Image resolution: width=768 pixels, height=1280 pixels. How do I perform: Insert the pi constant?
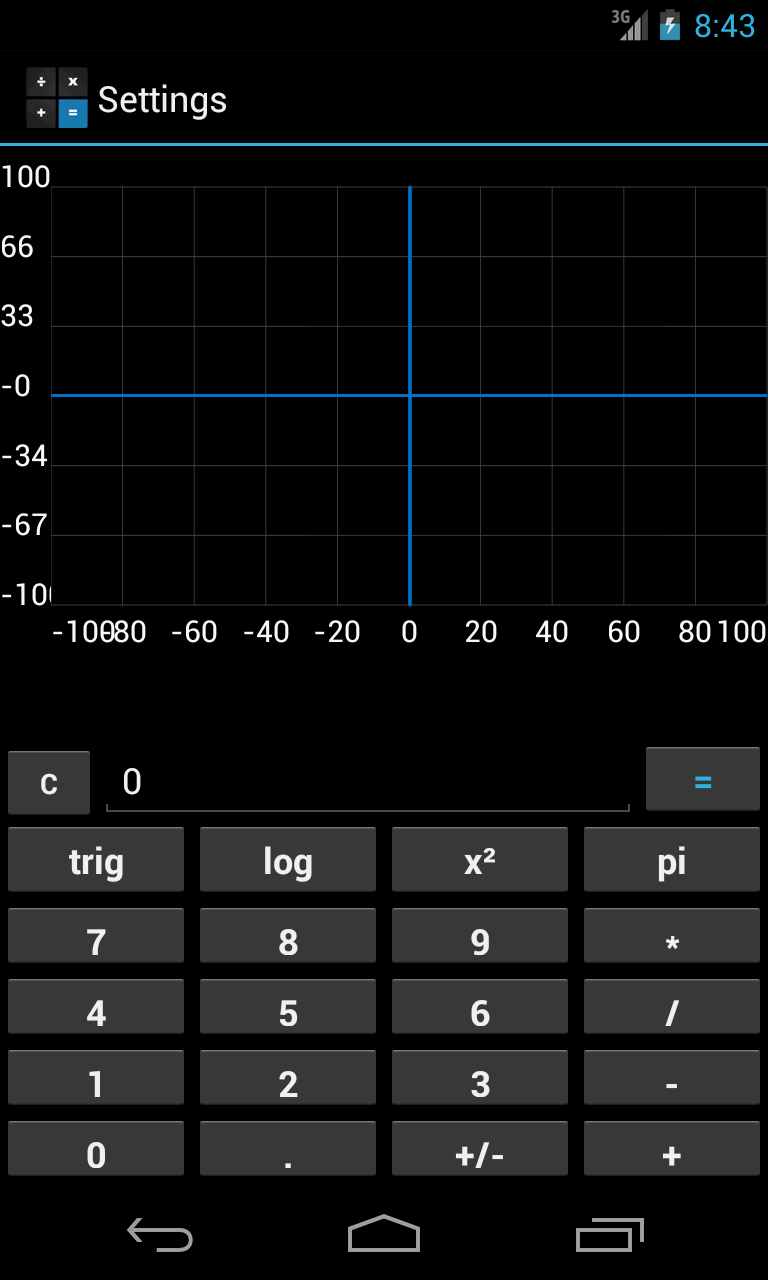(x=672, y=859)
